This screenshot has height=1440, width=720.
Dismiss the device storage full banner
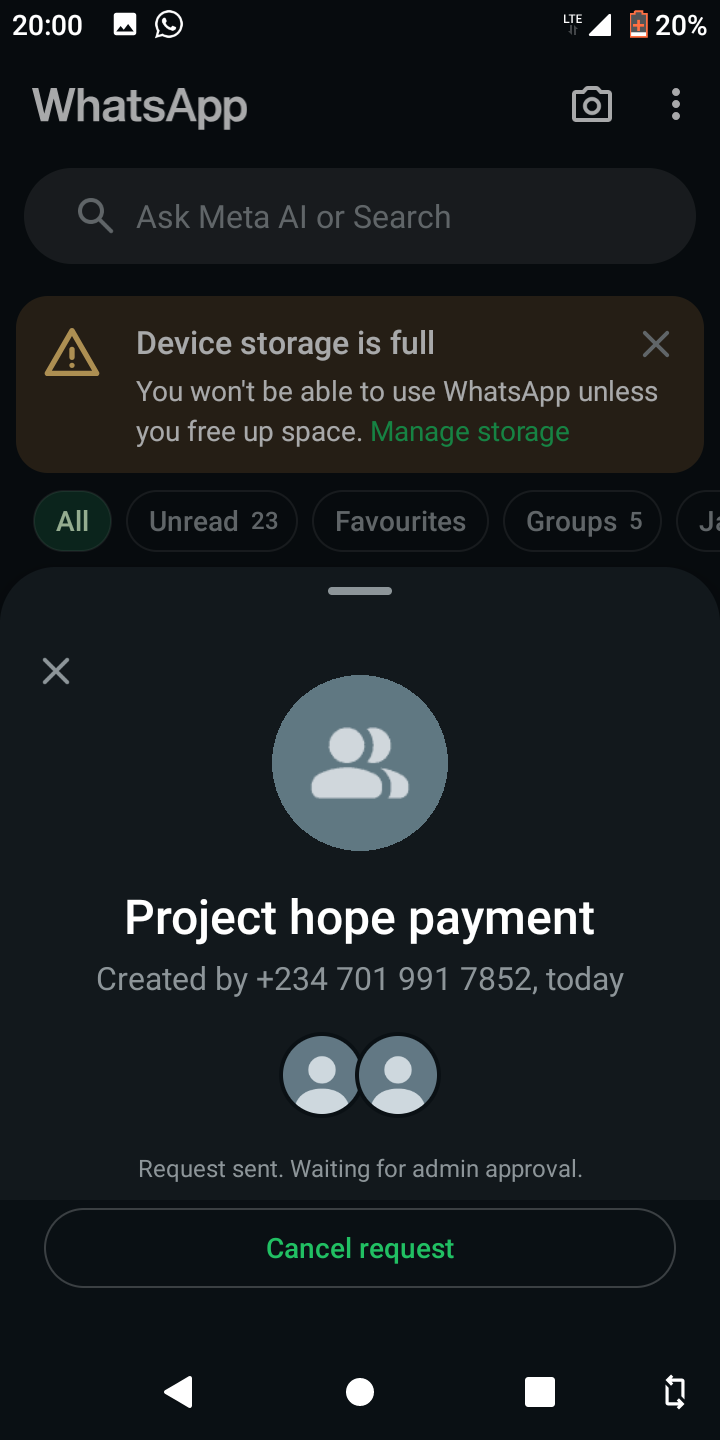pos(656,345)
